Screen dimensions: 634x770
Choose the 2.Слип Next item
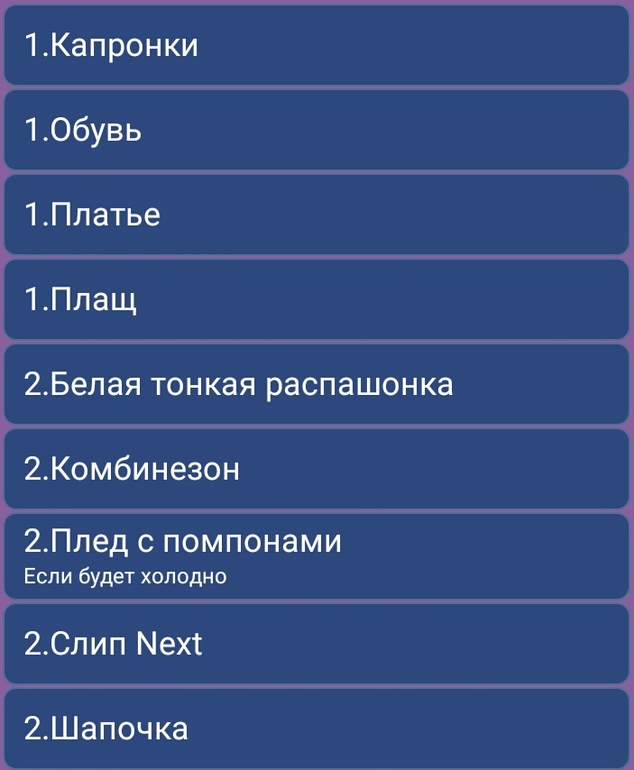(316, 643)
